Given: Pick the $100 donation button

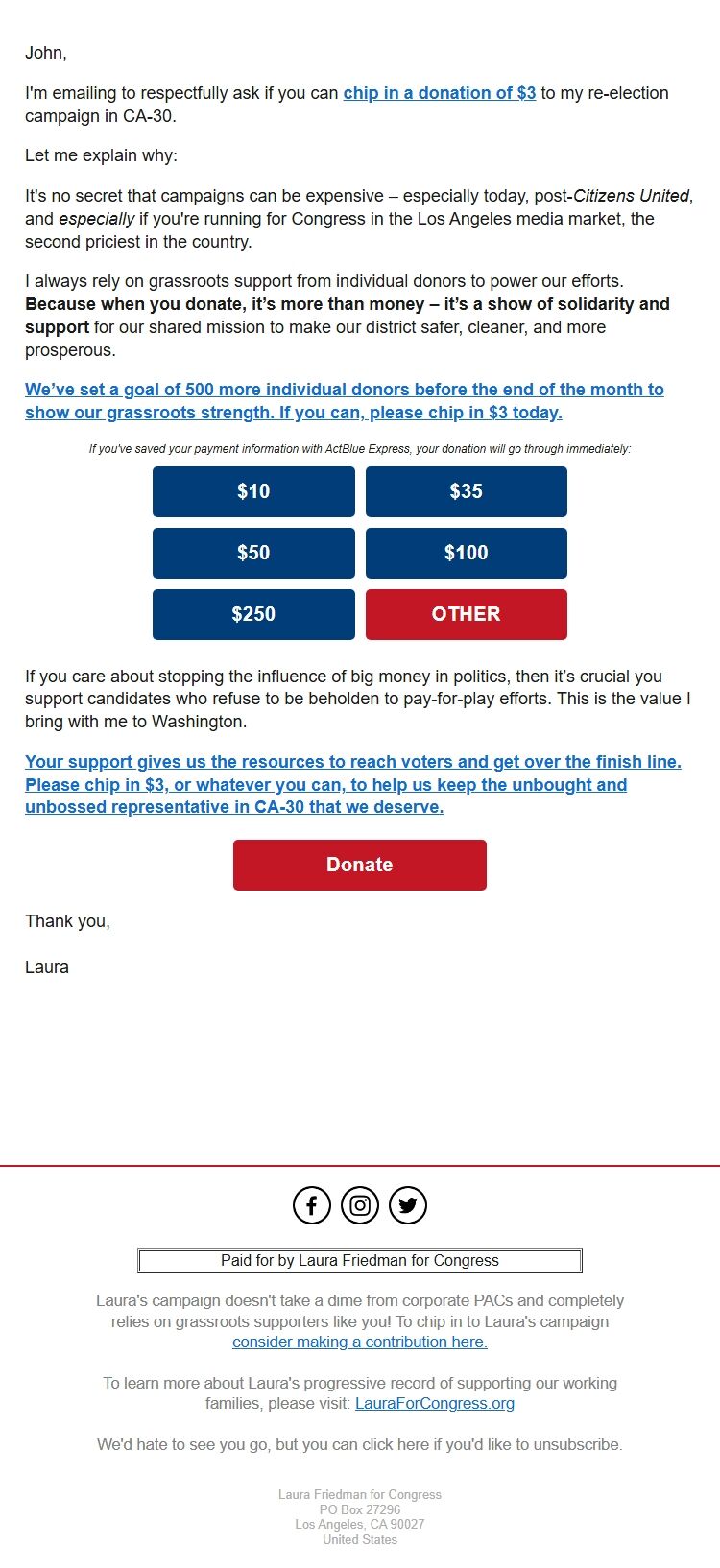Looking at the screenshot, I should coord(467,553).
